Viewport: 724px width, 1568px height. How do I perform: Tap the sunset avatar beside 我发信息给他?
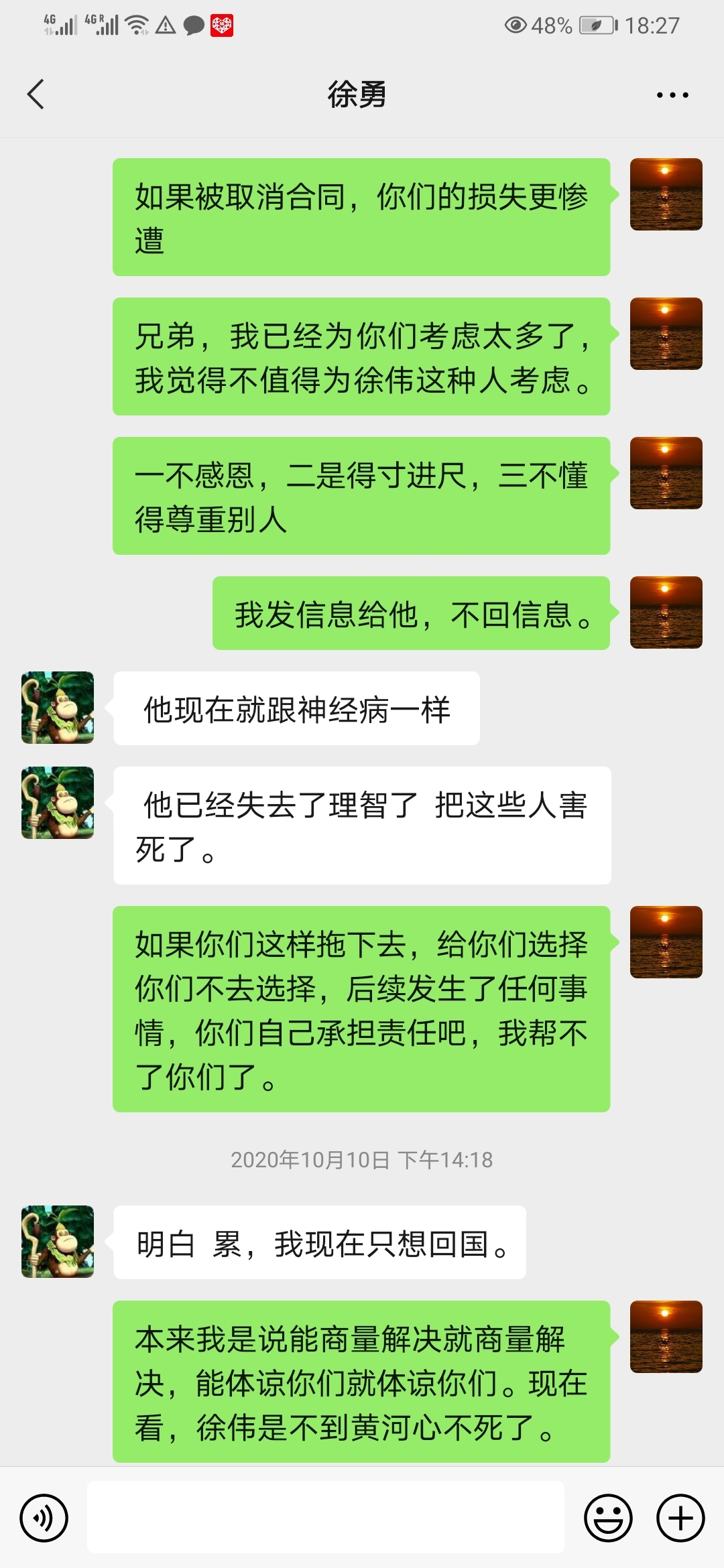point(666,612)
